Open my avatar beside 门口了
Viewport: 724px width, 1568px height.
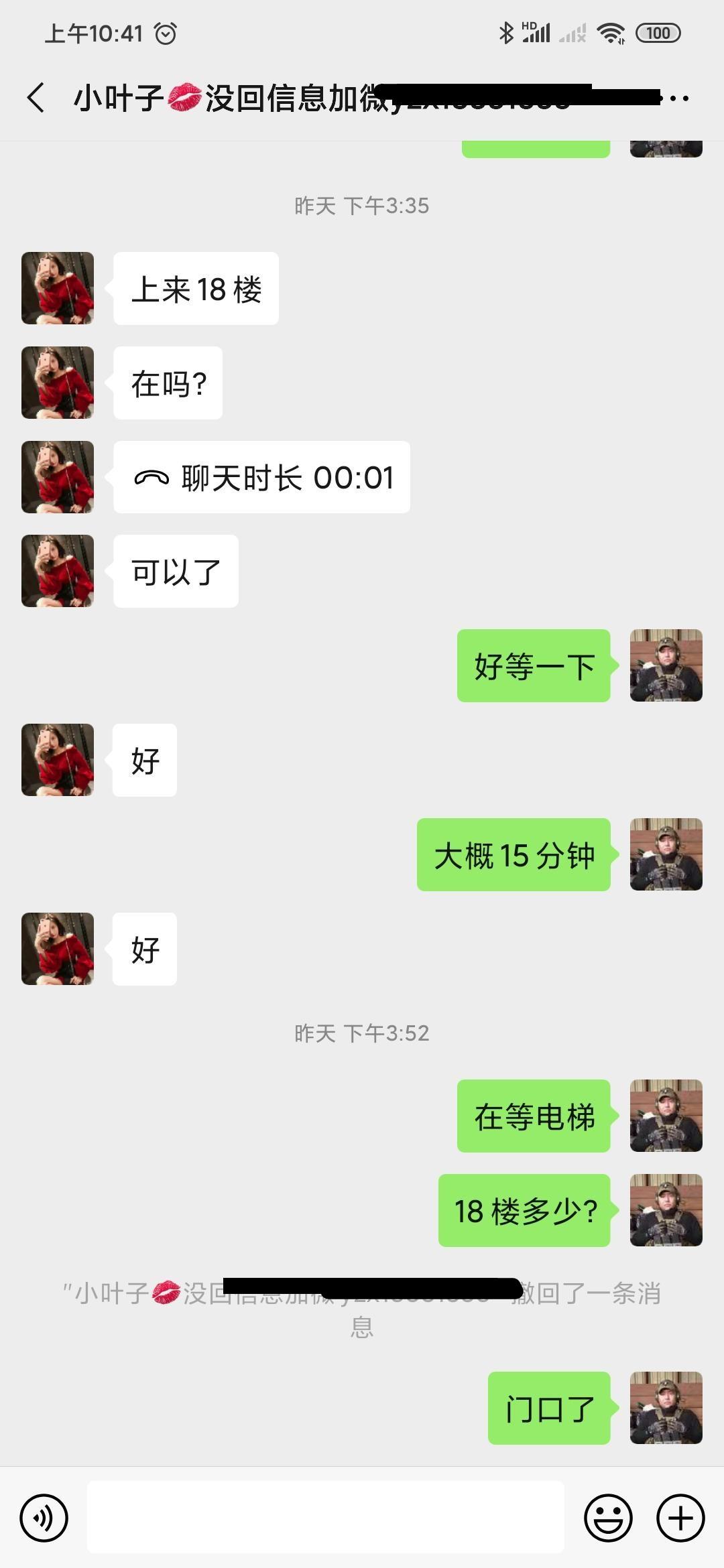point(666,1408)
